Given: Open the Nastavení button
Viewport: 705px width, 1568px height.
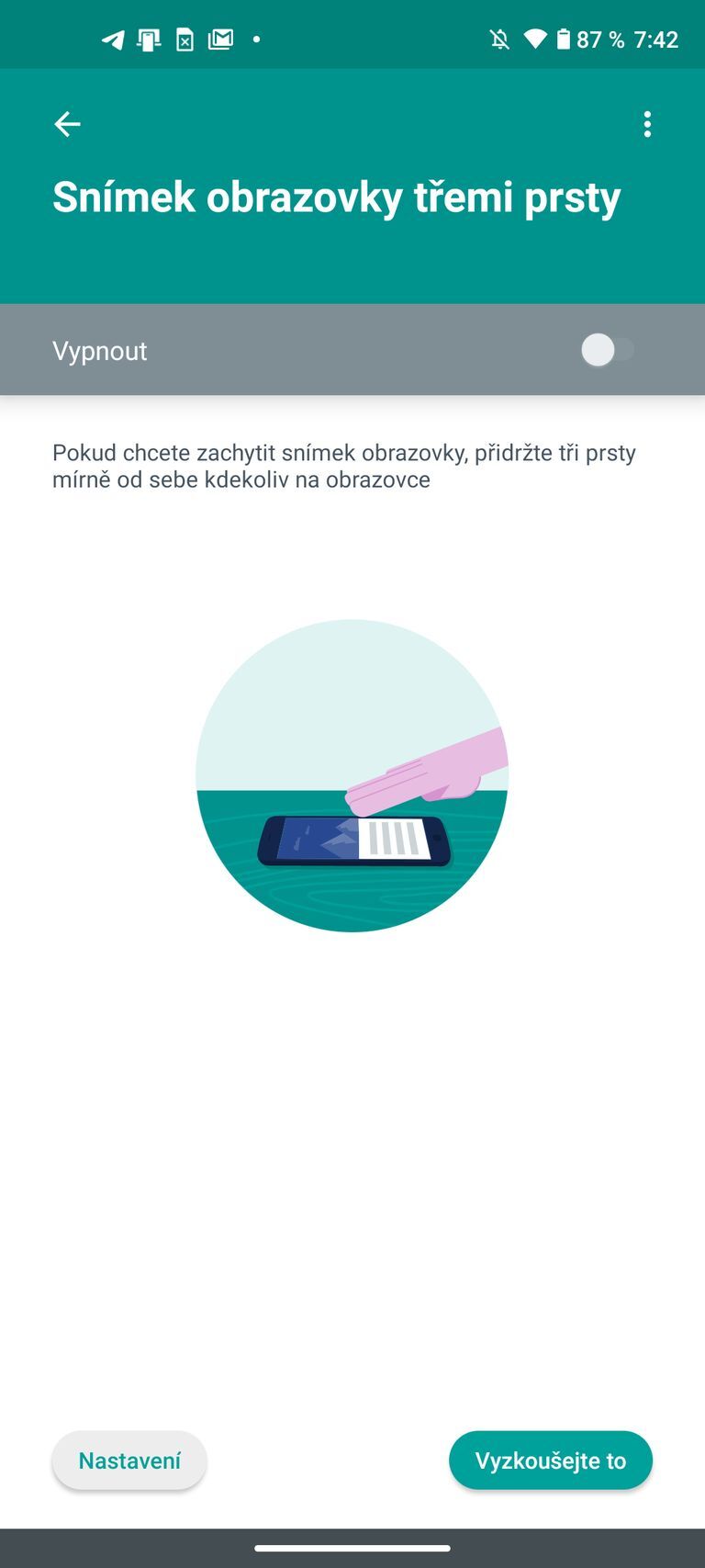Looking at the screenshot, I should (x=129, y=1461).
